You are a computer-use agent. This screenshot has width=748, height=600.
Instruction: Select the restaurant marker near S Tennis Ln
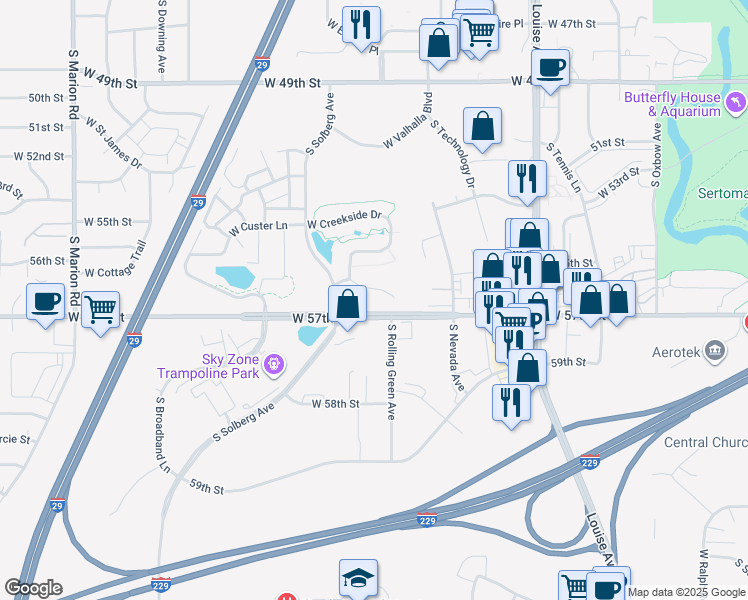527,180
